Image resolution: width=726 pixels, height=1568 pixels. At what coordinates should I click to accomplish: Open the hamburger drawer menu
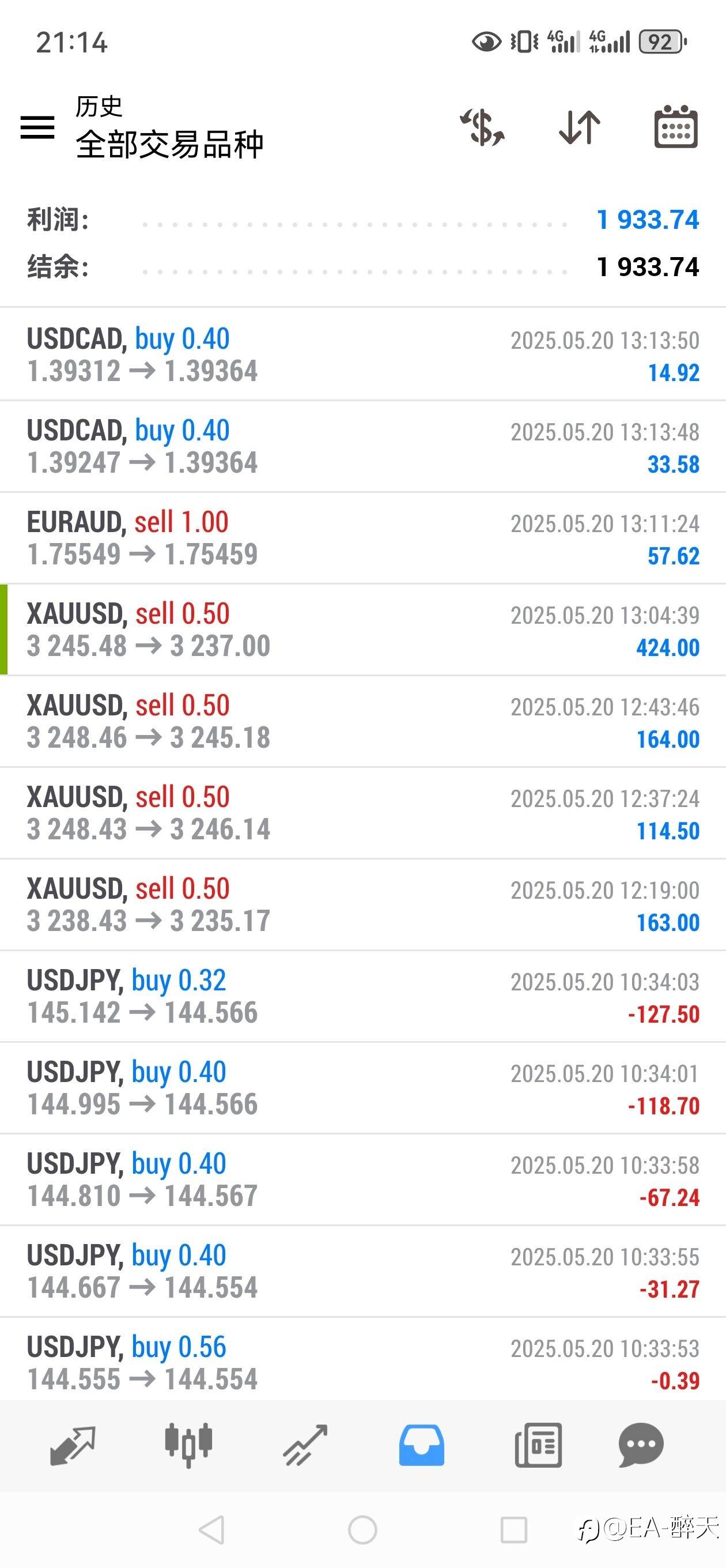37,127
